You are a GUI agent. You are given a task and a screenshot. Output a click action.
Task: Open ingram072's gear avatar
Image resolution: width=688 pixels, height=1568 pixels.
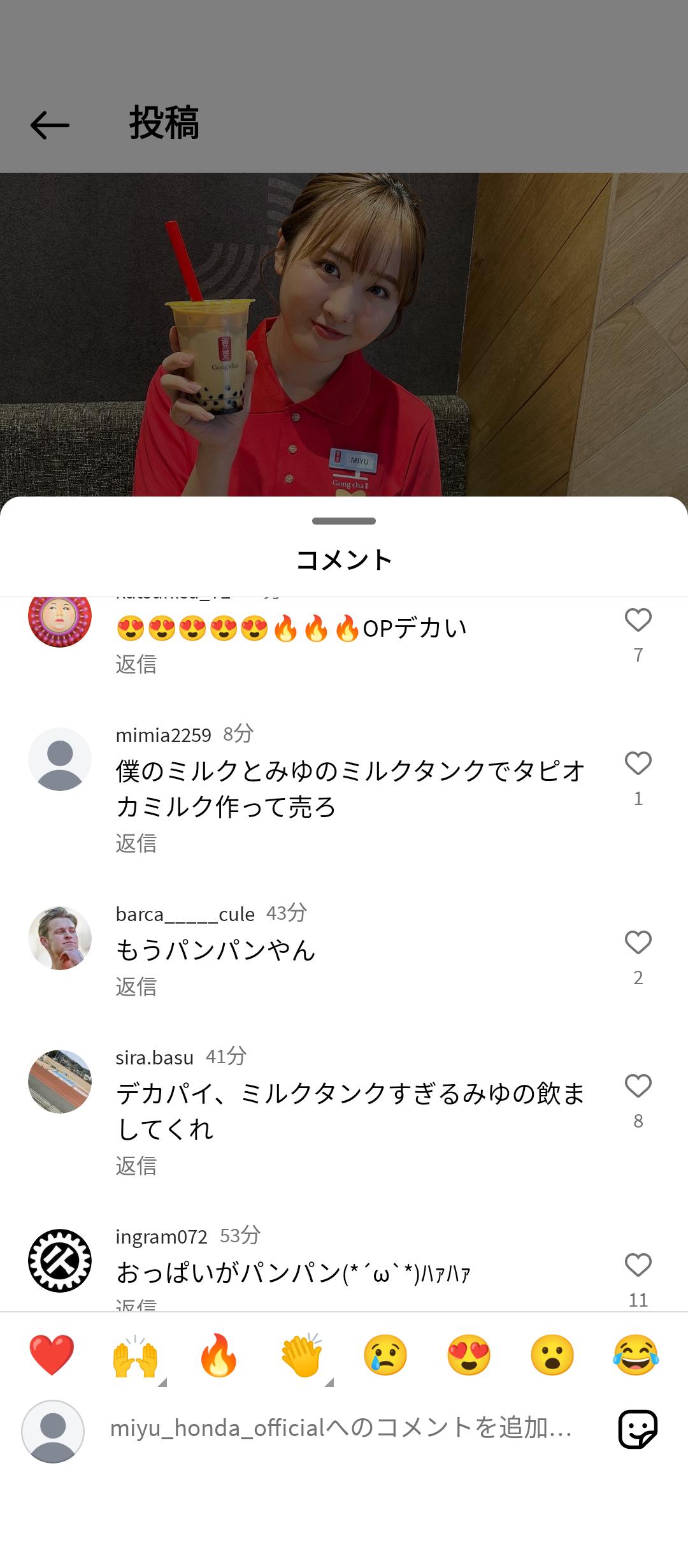pos(60,1261)
